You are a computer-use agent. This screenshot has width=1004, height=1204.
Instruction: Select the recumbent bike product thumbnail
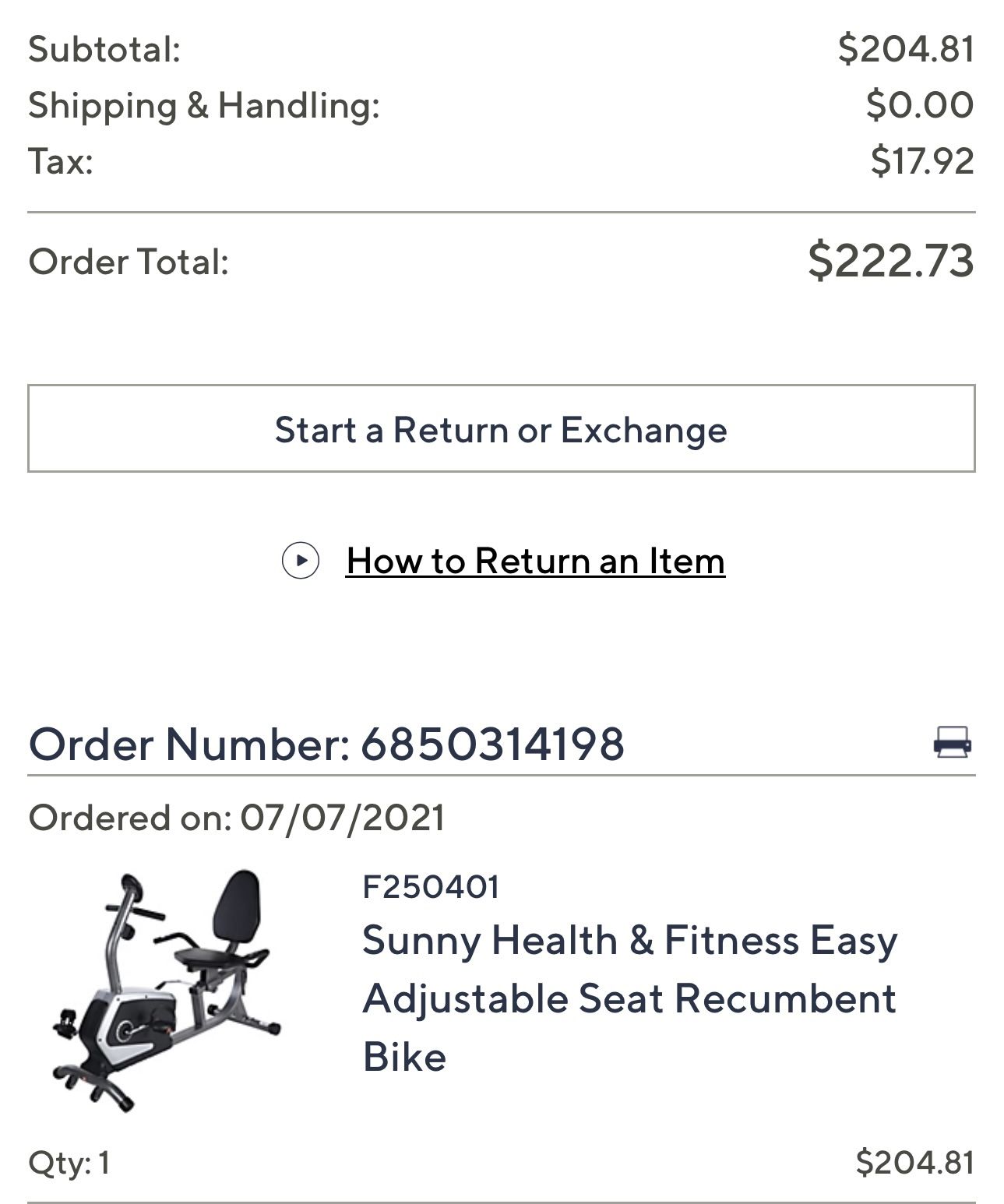tap(171, 997)
